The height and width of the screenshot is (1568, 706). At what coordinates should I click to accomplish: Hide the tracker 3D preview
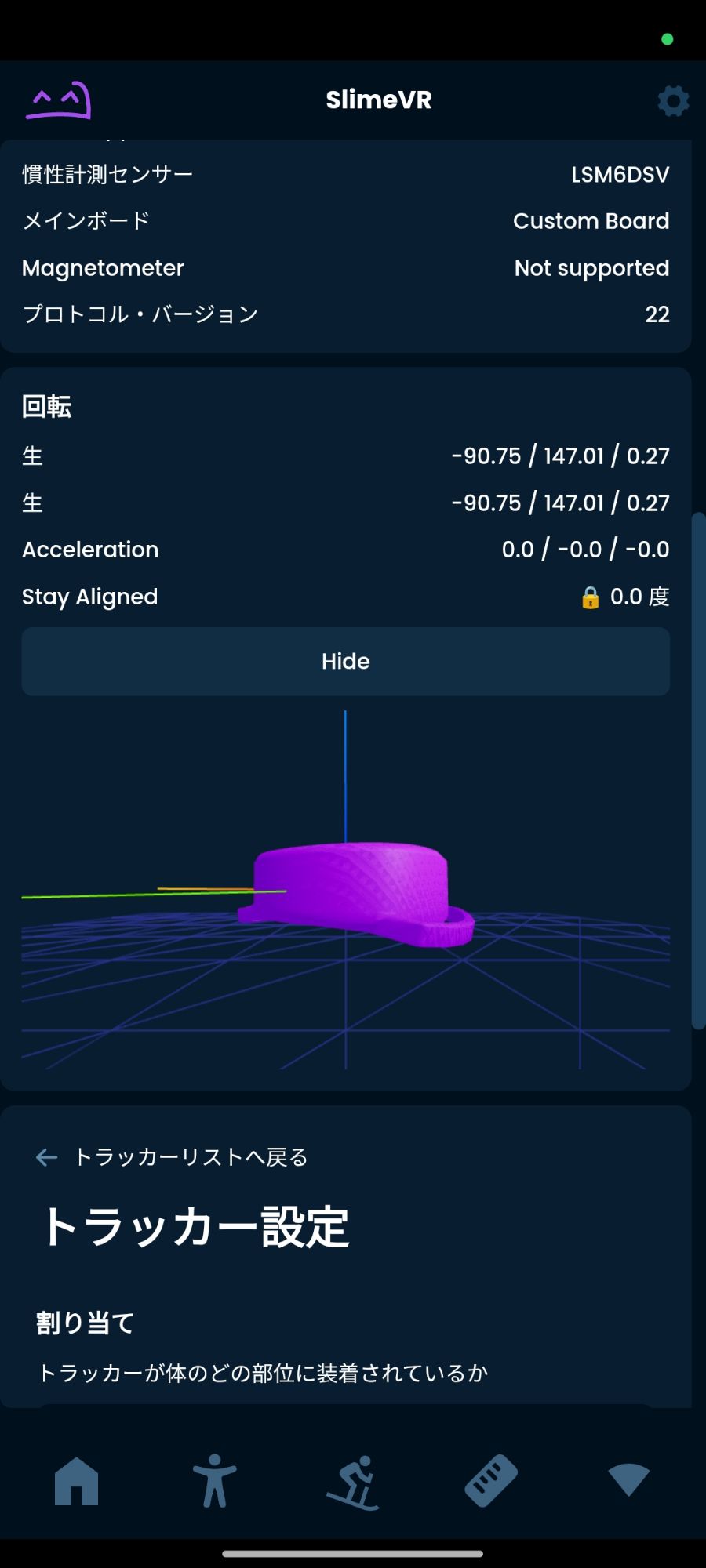click(x=345, y=661)
